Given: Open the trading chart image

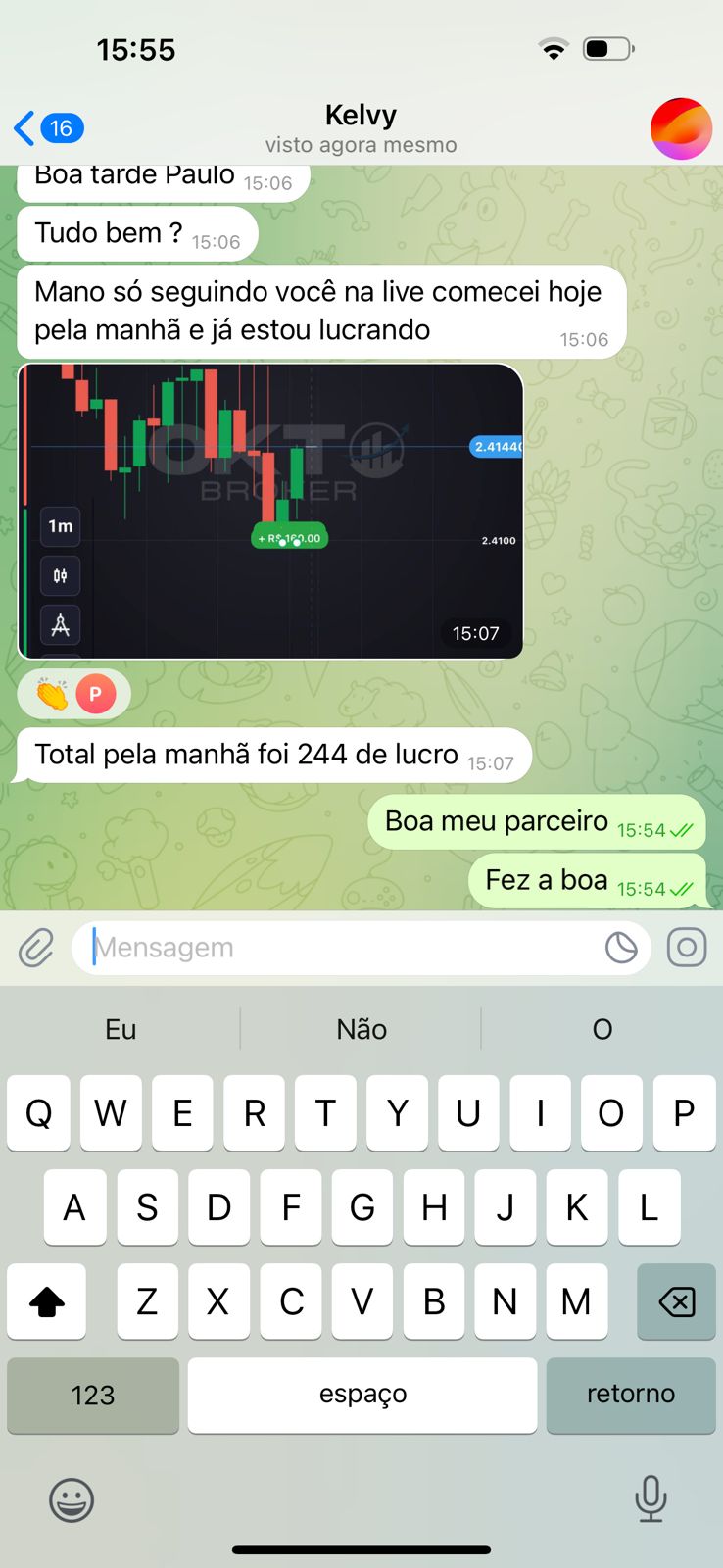Looking at the screenshot, I should click(270, 511).
